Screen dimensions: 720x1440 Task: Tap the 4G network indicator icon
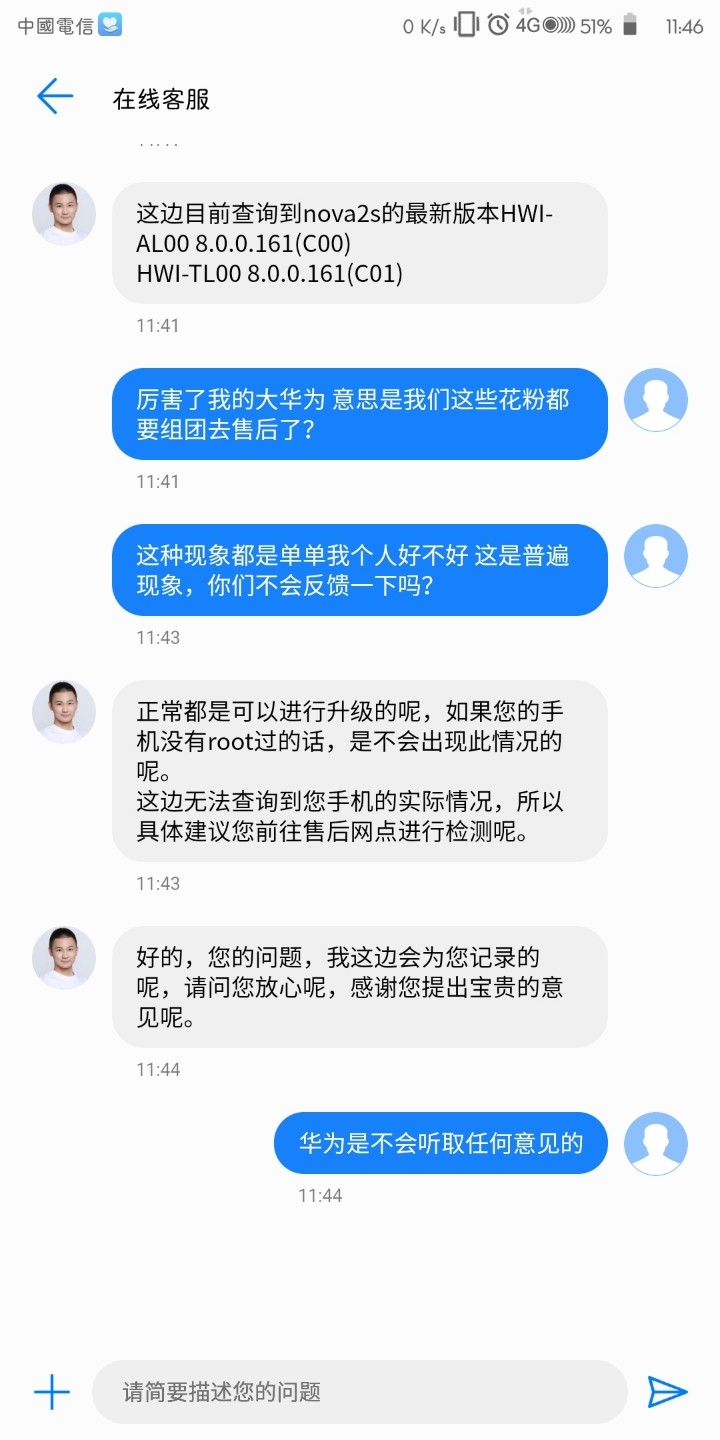(527, 26)
